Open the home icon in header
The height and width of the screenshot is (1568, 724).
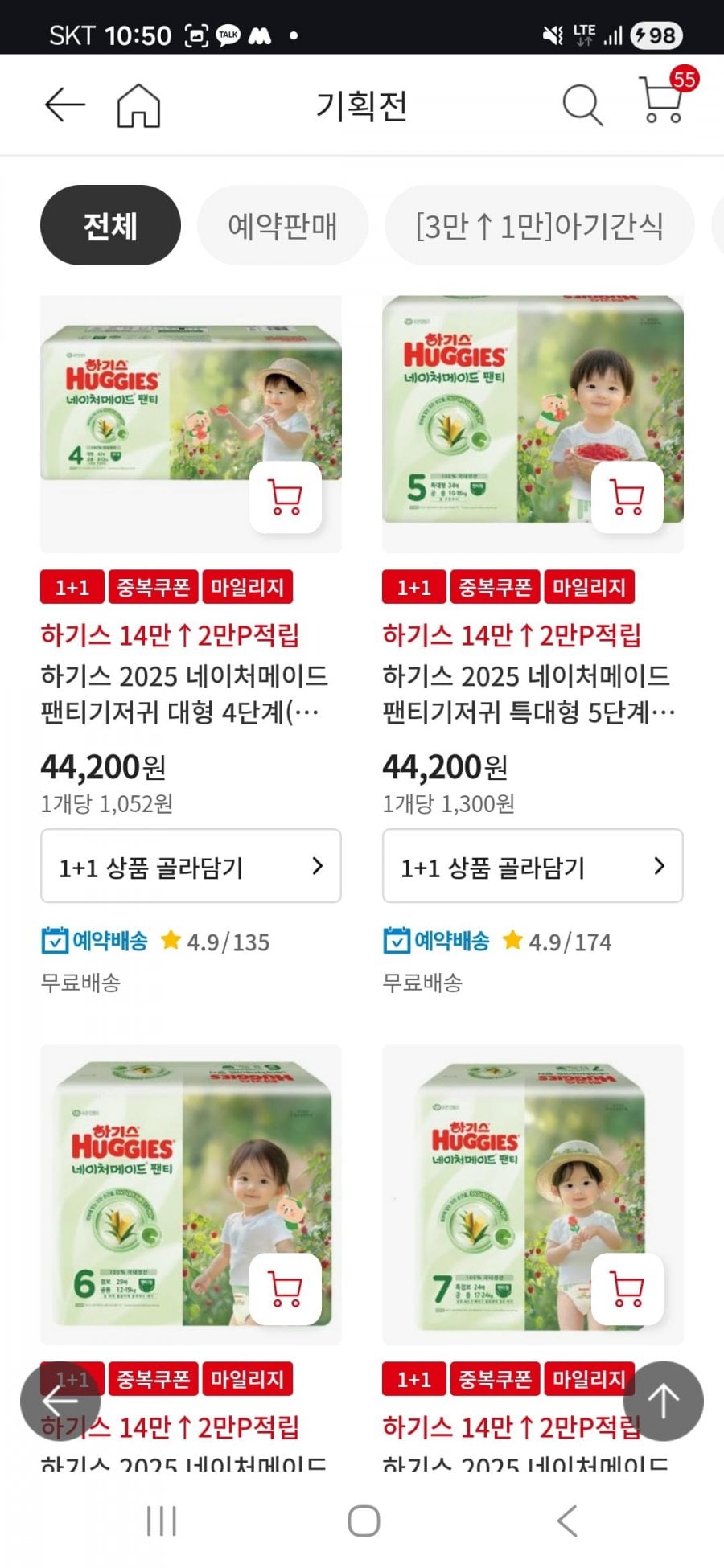(x=138, y=105)
